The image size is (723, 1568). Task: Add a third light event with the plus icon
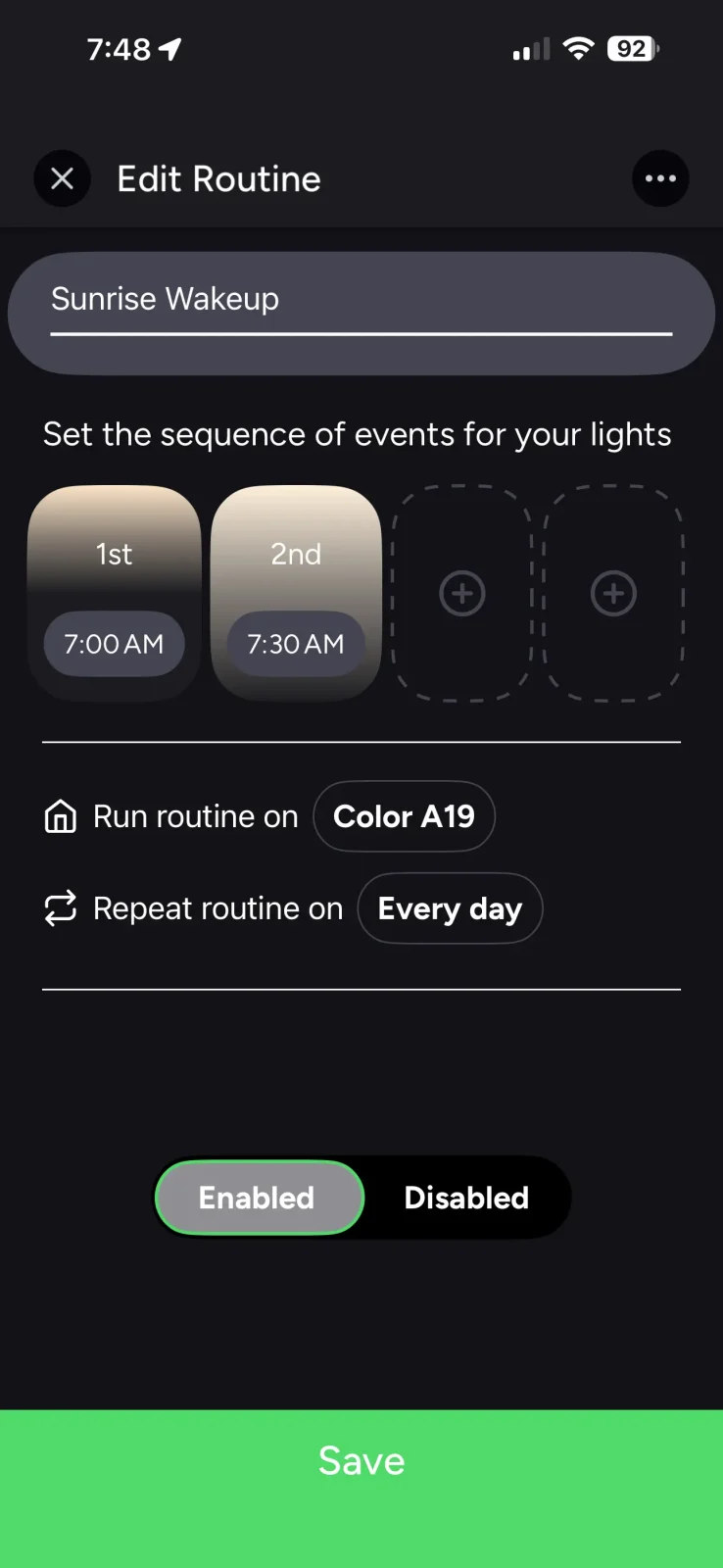pos(460,593)
